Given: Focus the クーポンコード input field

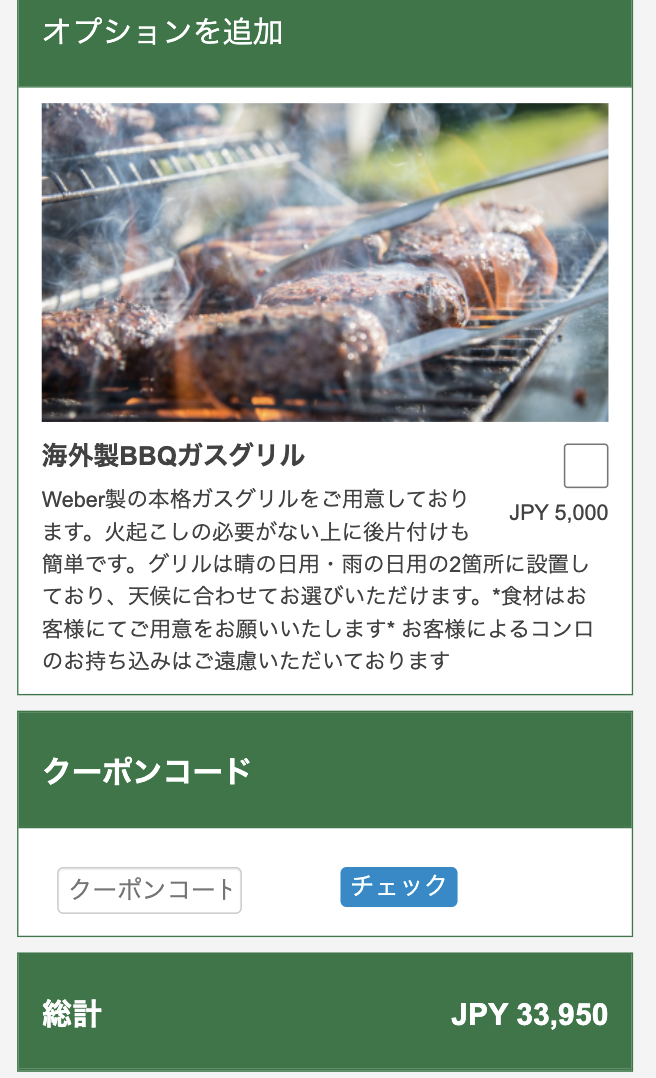Looking at the screenshot, I should point(149,890).
